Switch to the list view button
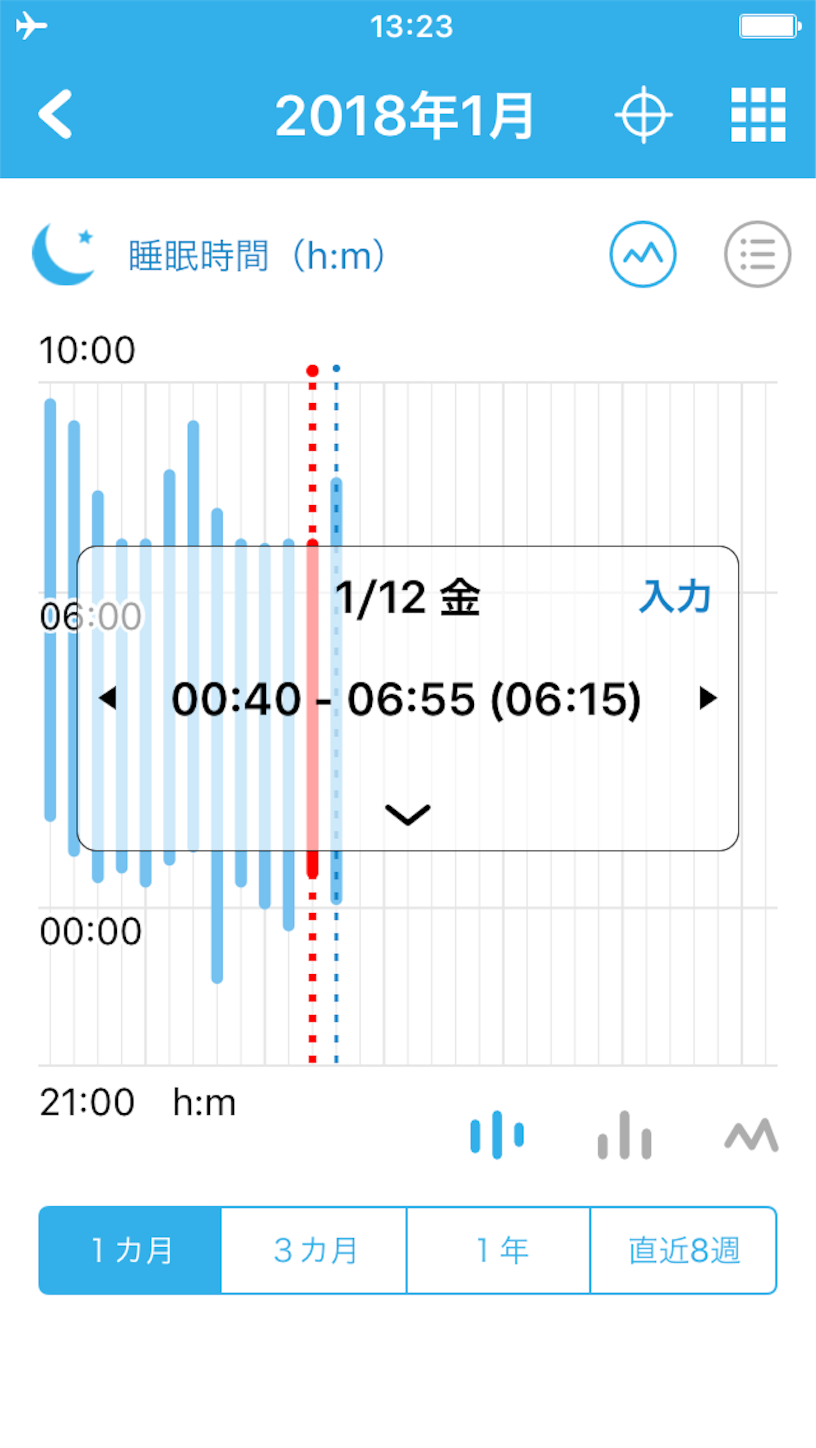 pyautogui.click(x=757, y=254)
